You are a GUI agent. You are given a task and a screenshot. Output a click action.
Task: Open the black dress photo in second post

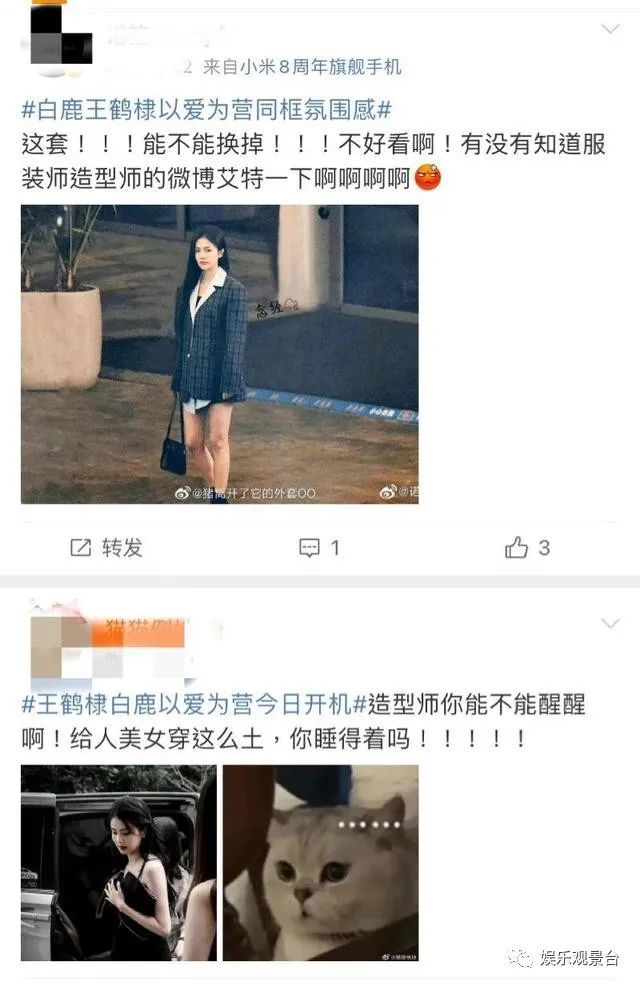(118, 862)
